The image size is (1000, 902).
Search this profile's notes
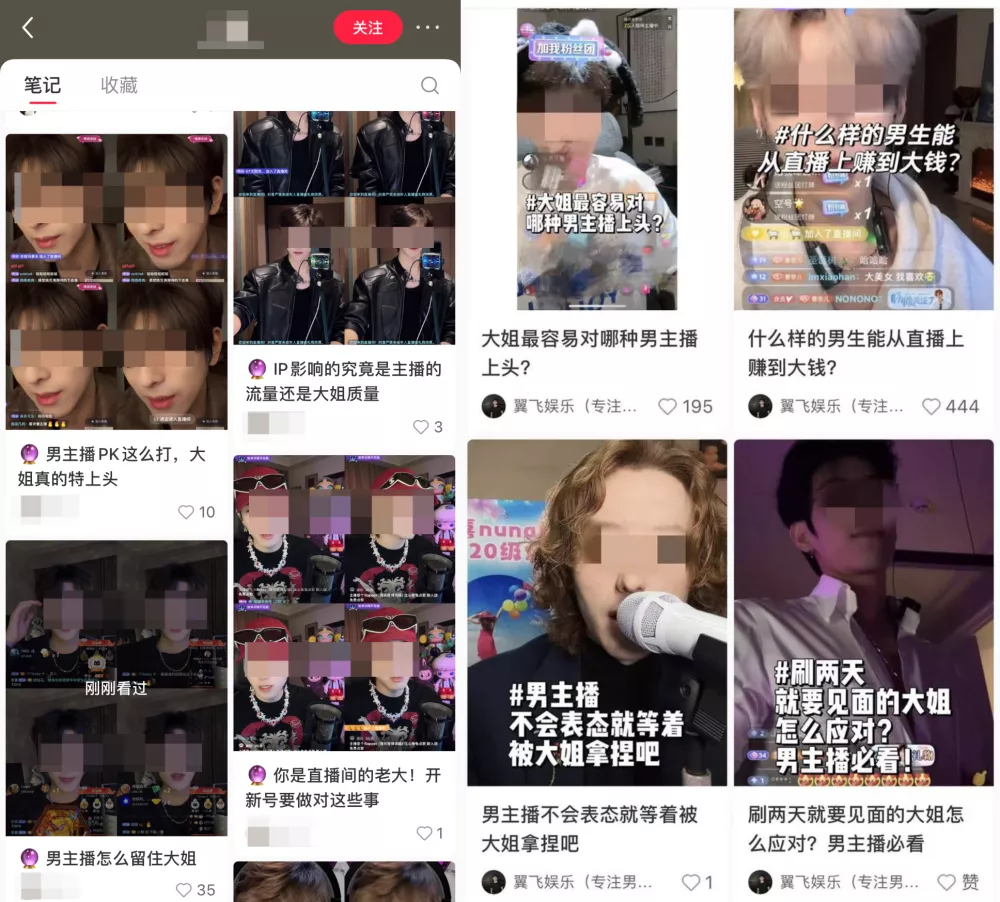(430, 86)
